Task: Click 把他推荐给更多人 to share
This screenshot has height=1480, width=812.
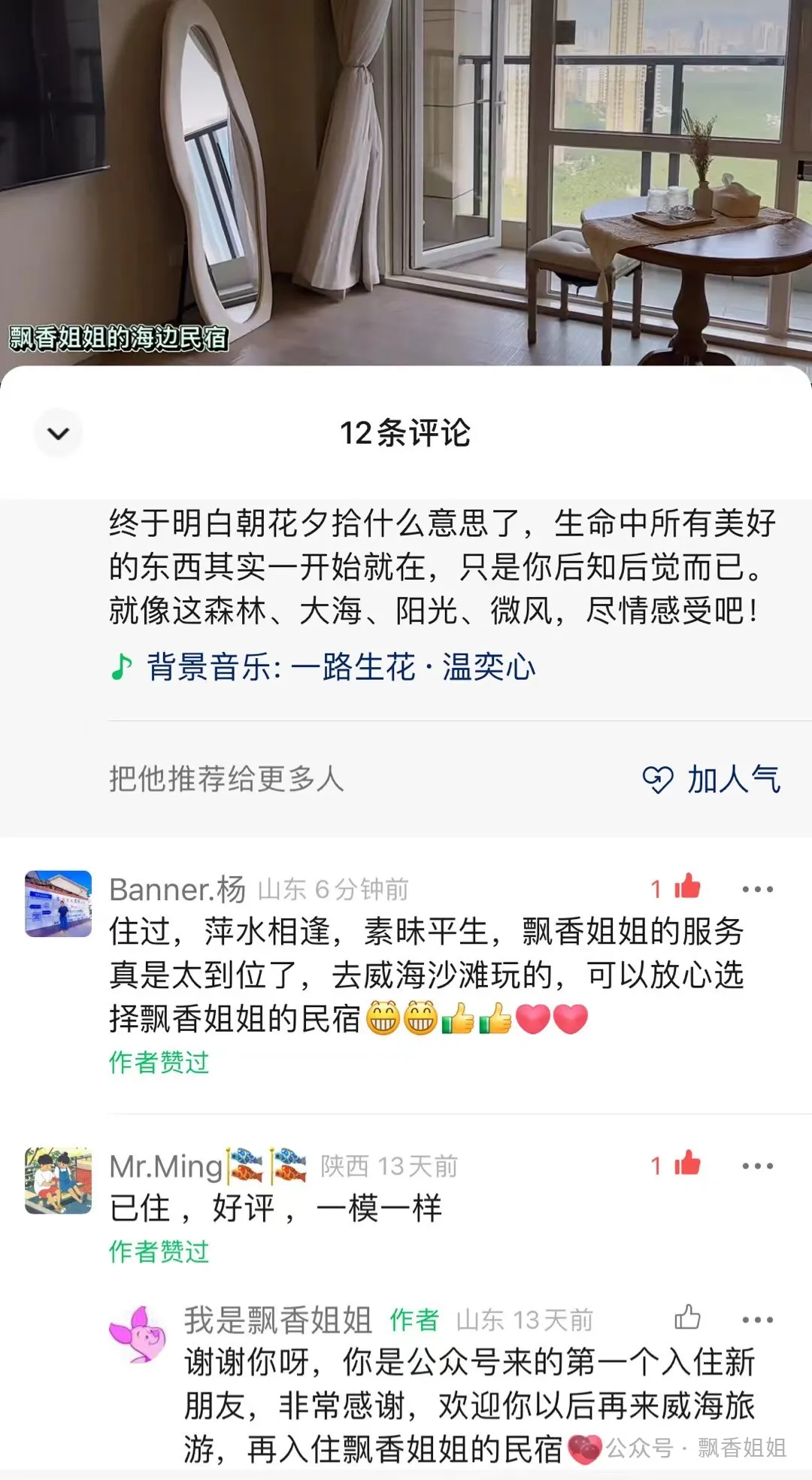Action: tap(224, 781)
